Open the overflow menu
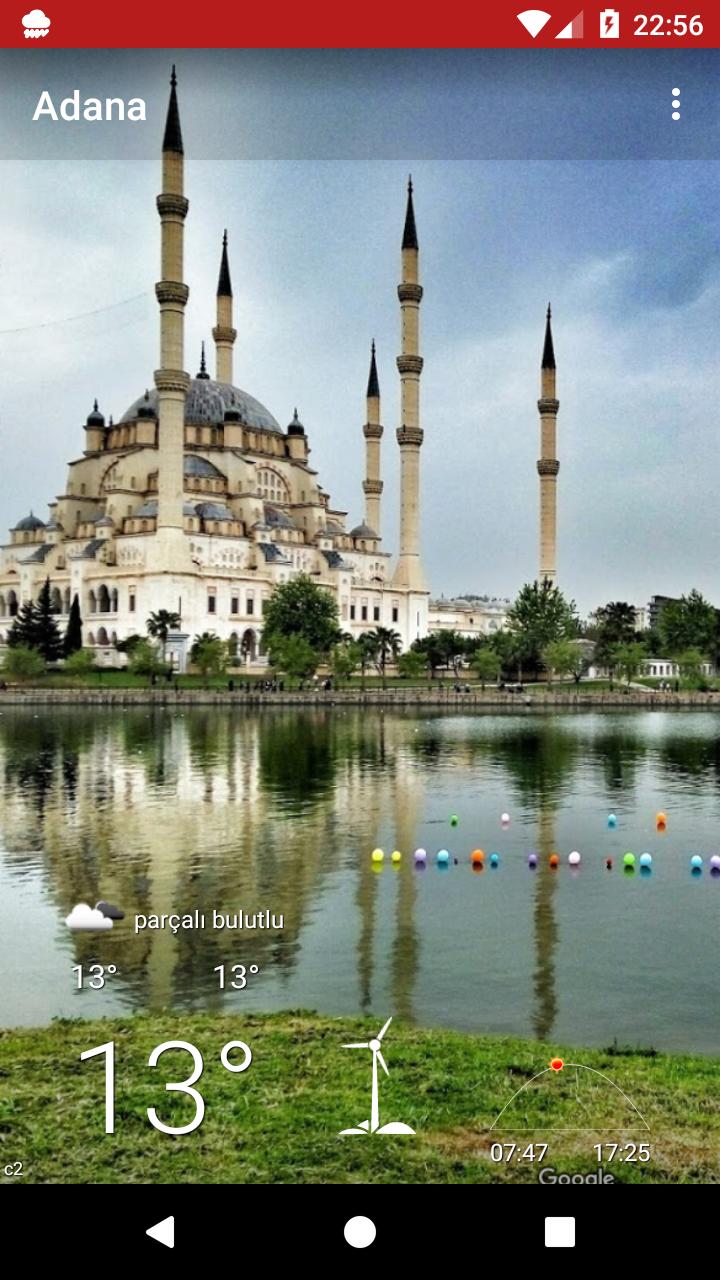 (x=676, y=104)
